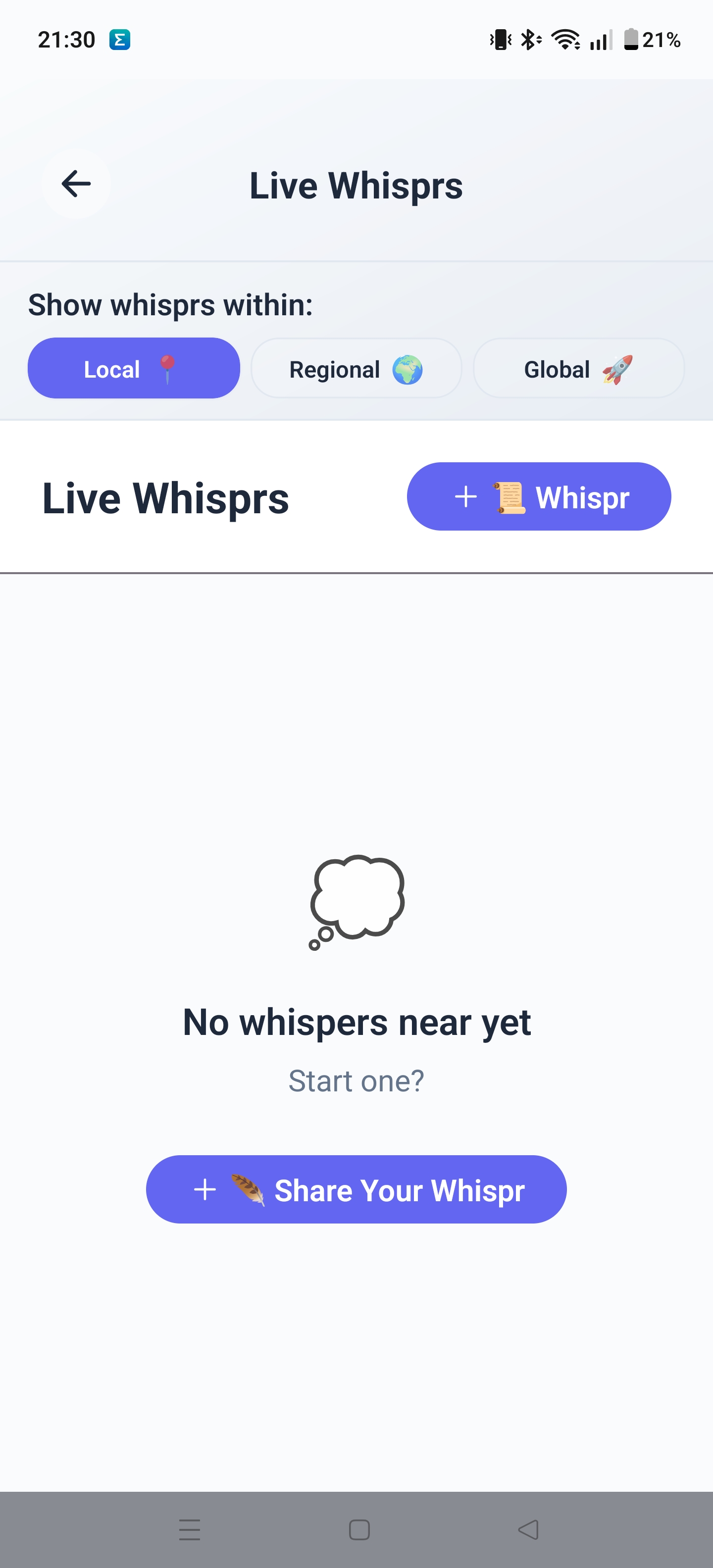Go to the home screen
Screen dimensions: 713x1568
tap(359, 1530)
